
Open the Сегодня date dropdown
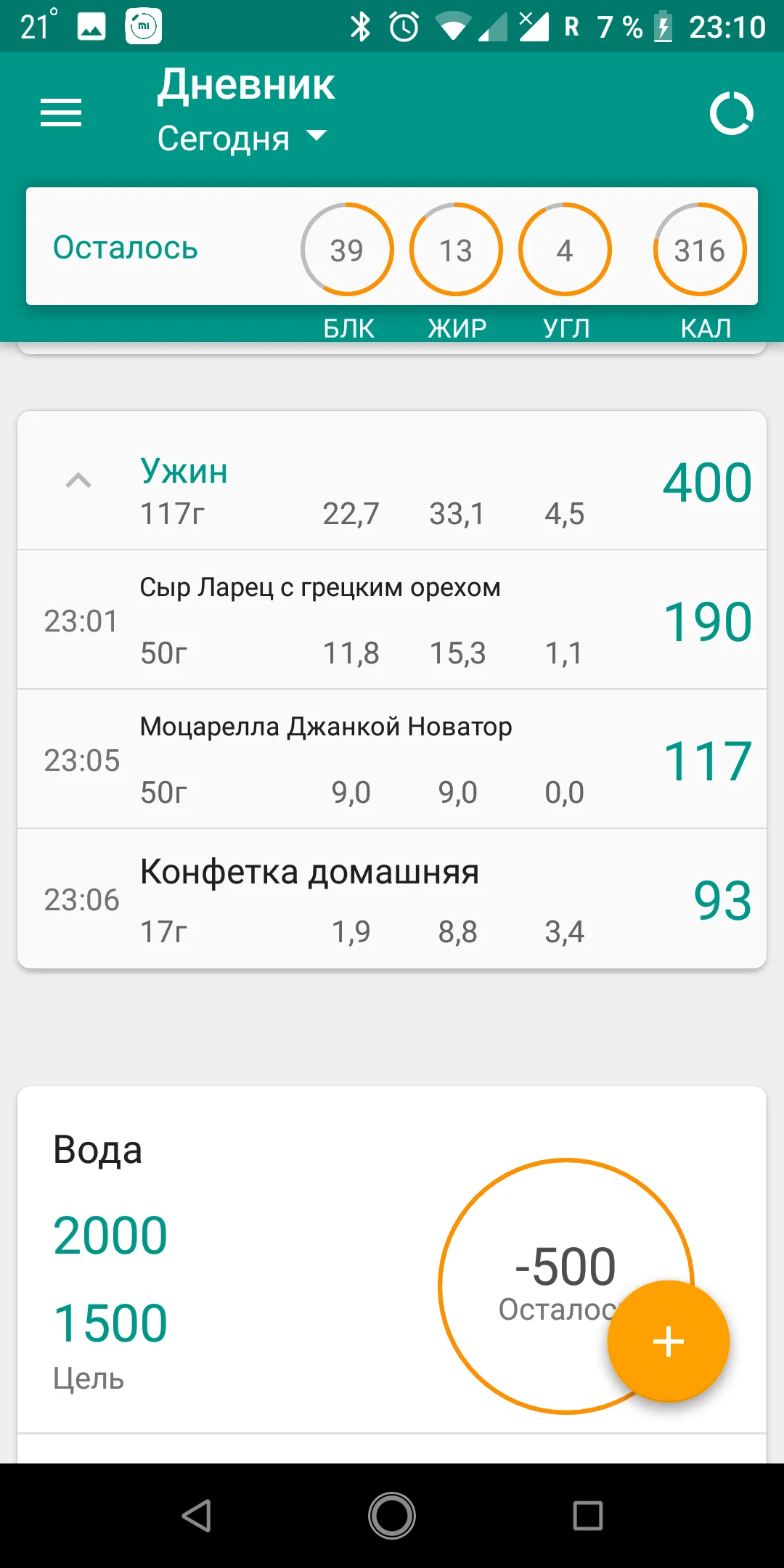click(x=242, y=138)
